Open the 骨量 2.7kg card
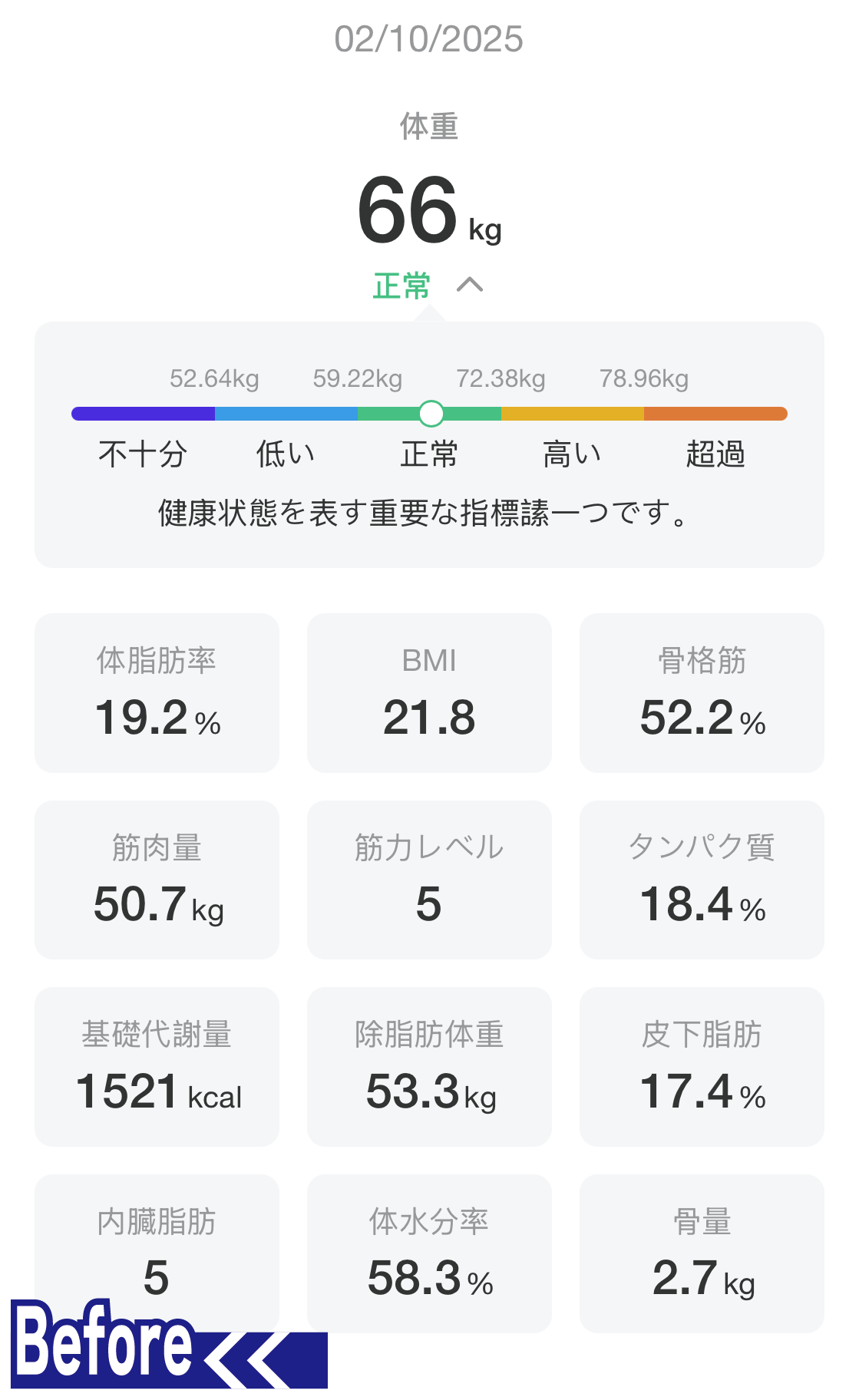This screenshot has width=859, height=1400. [702, 1253]
